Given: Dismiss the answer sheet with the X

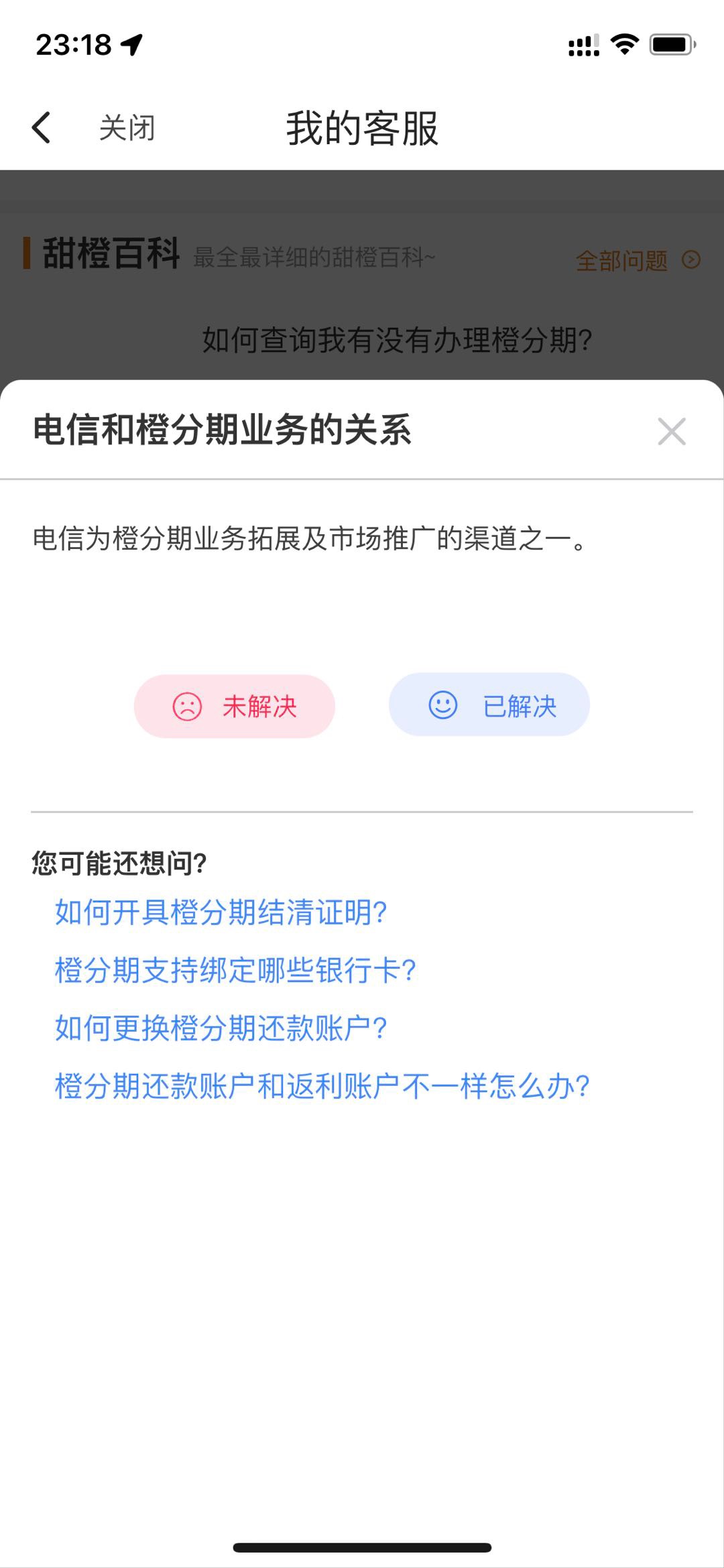Looking at the screenshot, I should click(x=672, y=431).
